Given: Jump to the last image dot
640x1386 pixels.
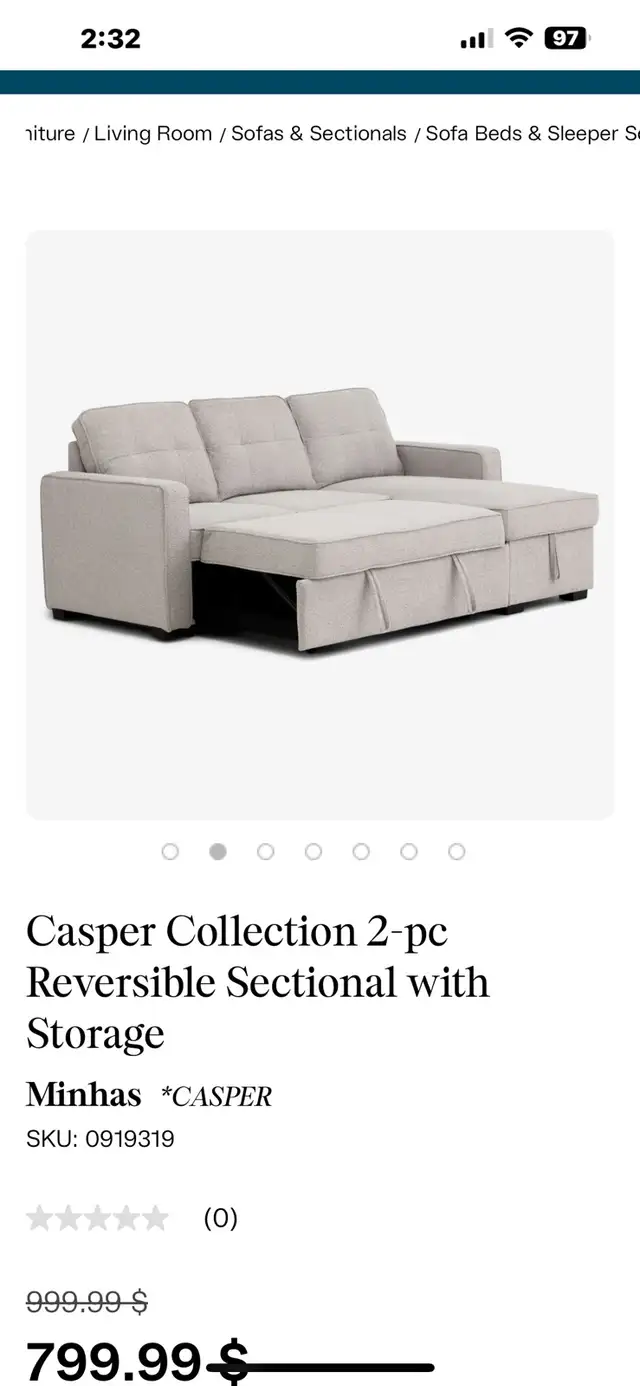Looking at the screenshot, I should (456, 851).
